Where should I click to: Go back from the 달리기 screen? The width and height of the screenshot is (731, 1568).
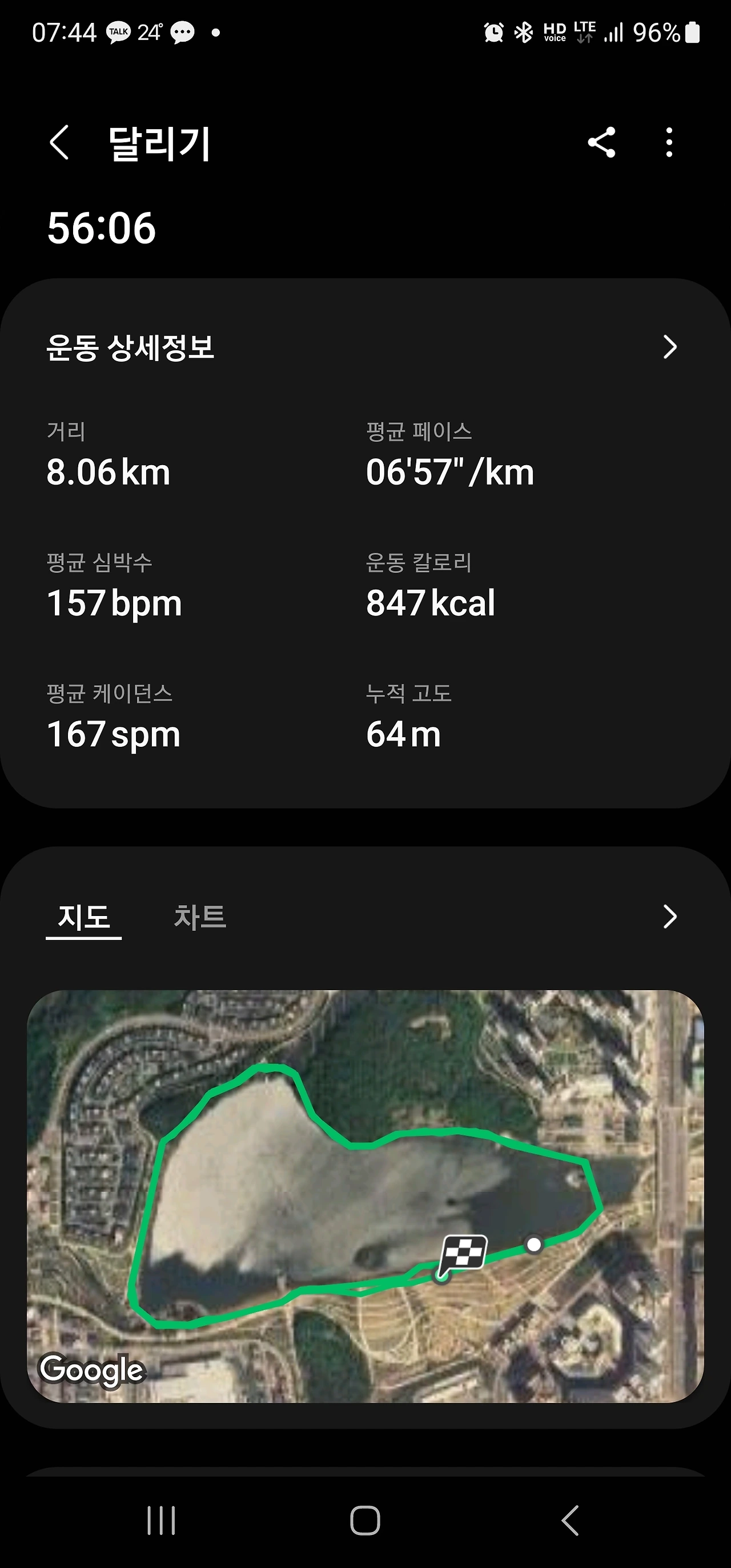tap(59, 143)
